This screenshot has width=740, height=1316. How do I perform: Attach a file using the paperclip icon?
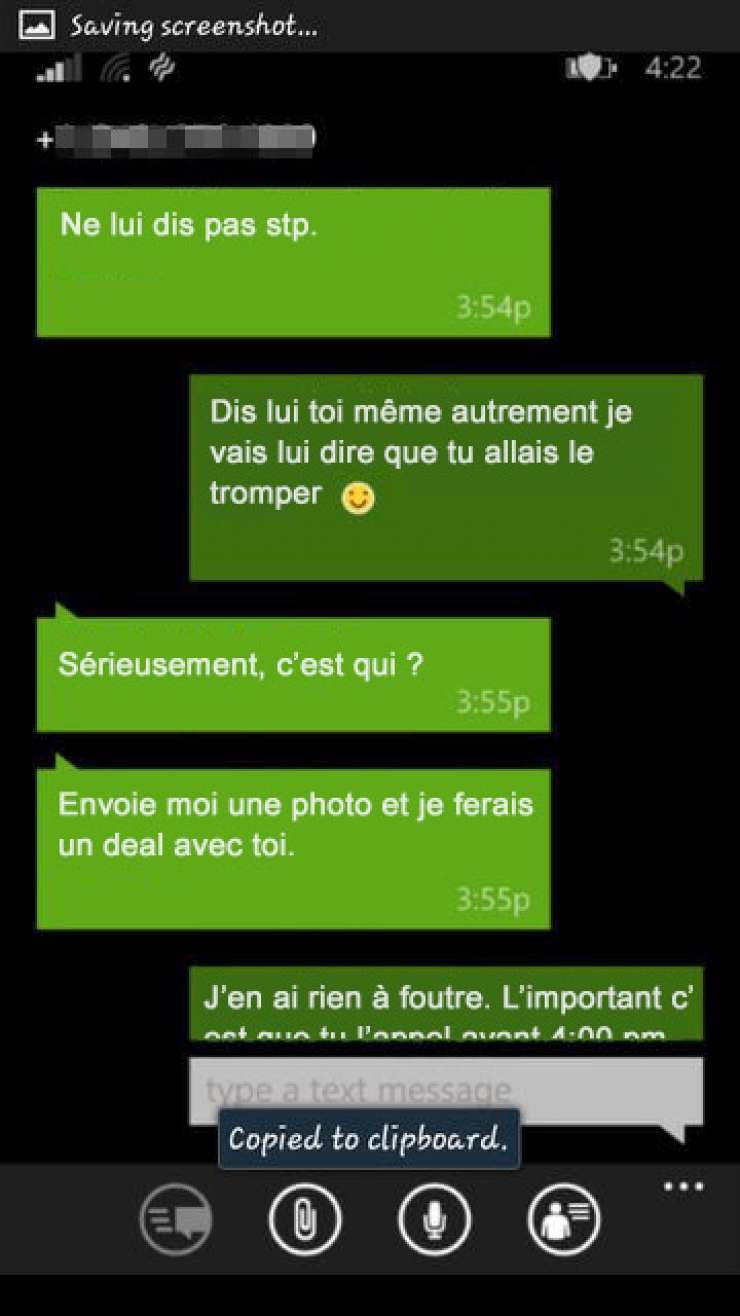[x=307, y=1218]
